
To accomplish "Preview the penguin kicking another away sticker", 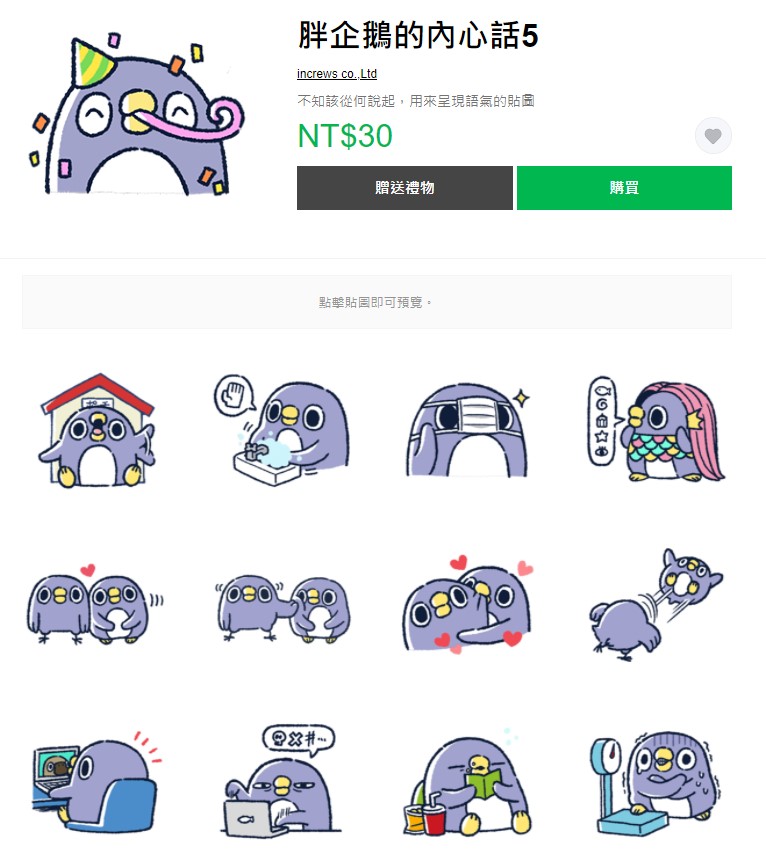I will [654, 603].
